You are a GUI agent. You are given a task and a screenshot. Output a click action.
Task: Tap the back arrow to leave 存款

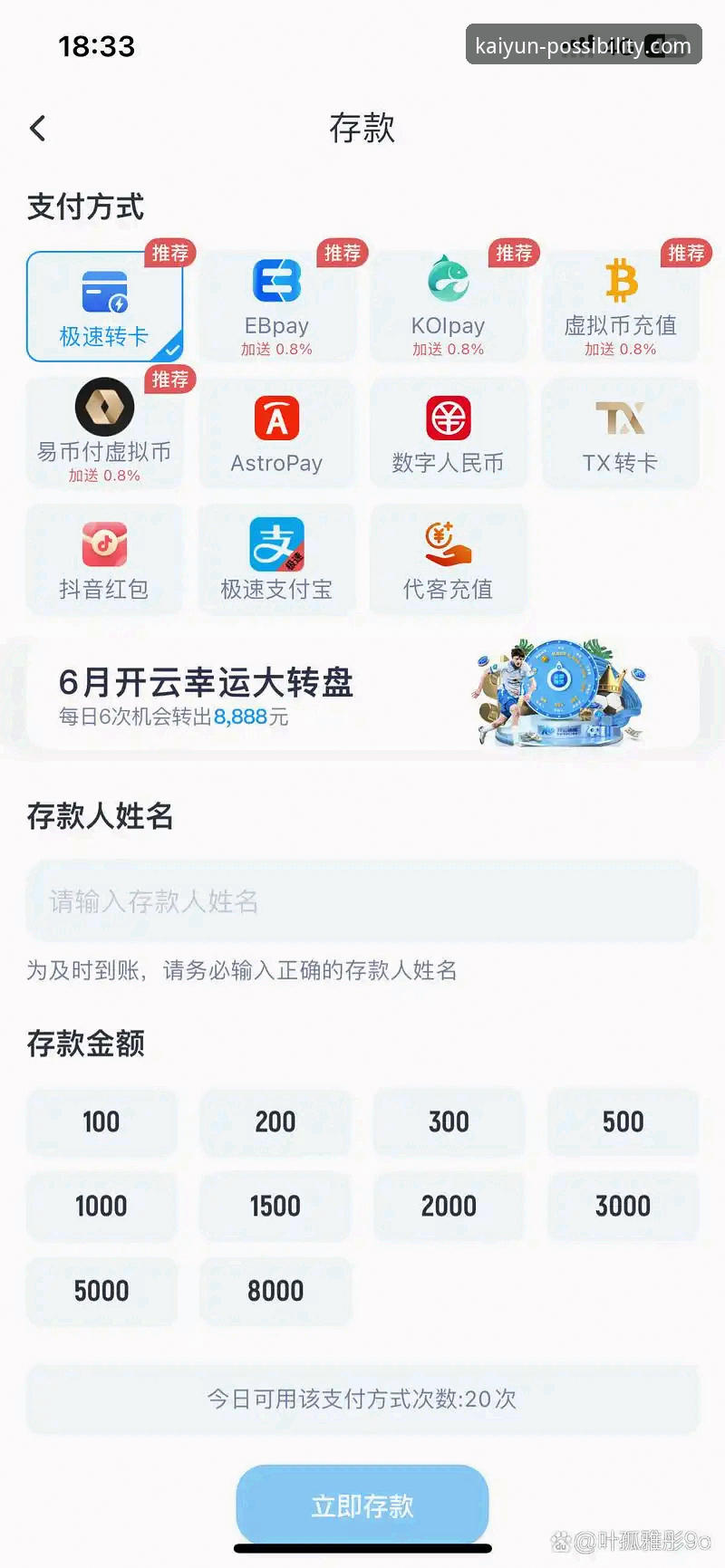(36, 128)
